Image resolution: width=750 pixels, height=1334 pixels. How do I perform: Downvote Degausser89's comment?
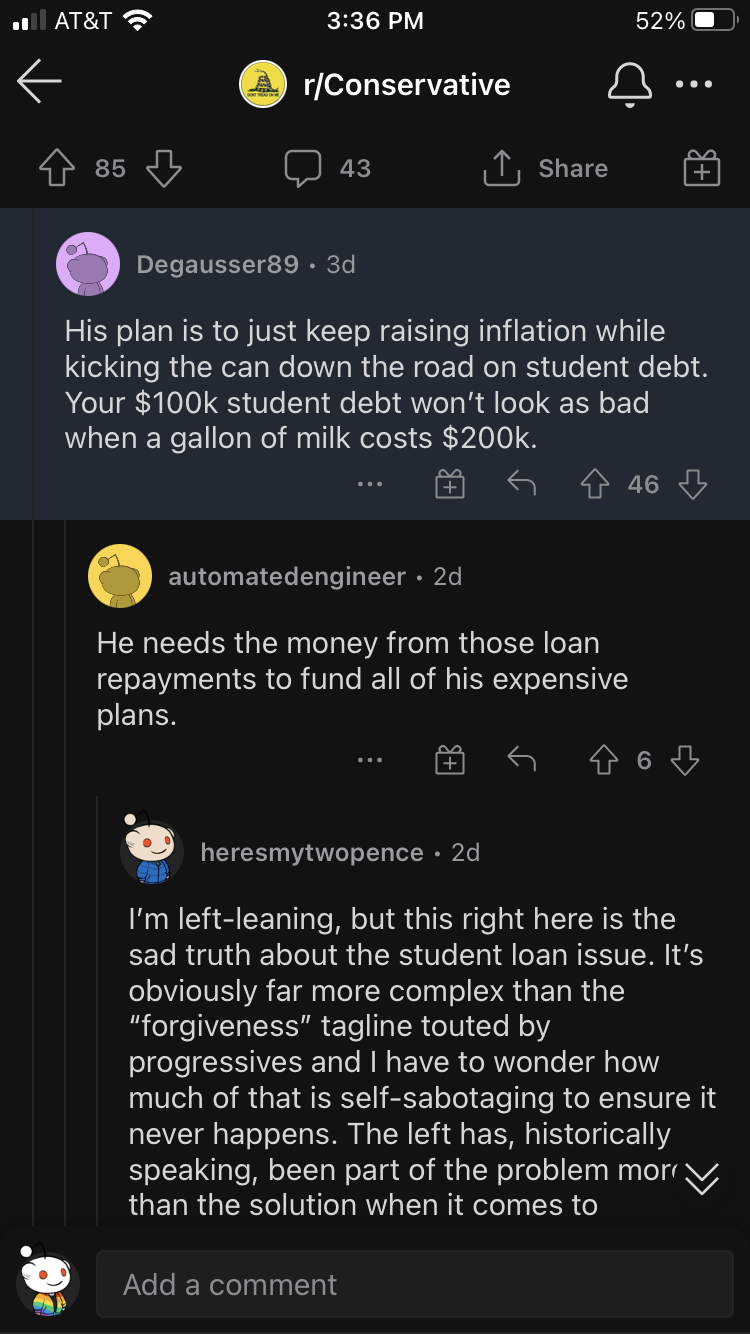pyautogui.click(x=692, y=485)
